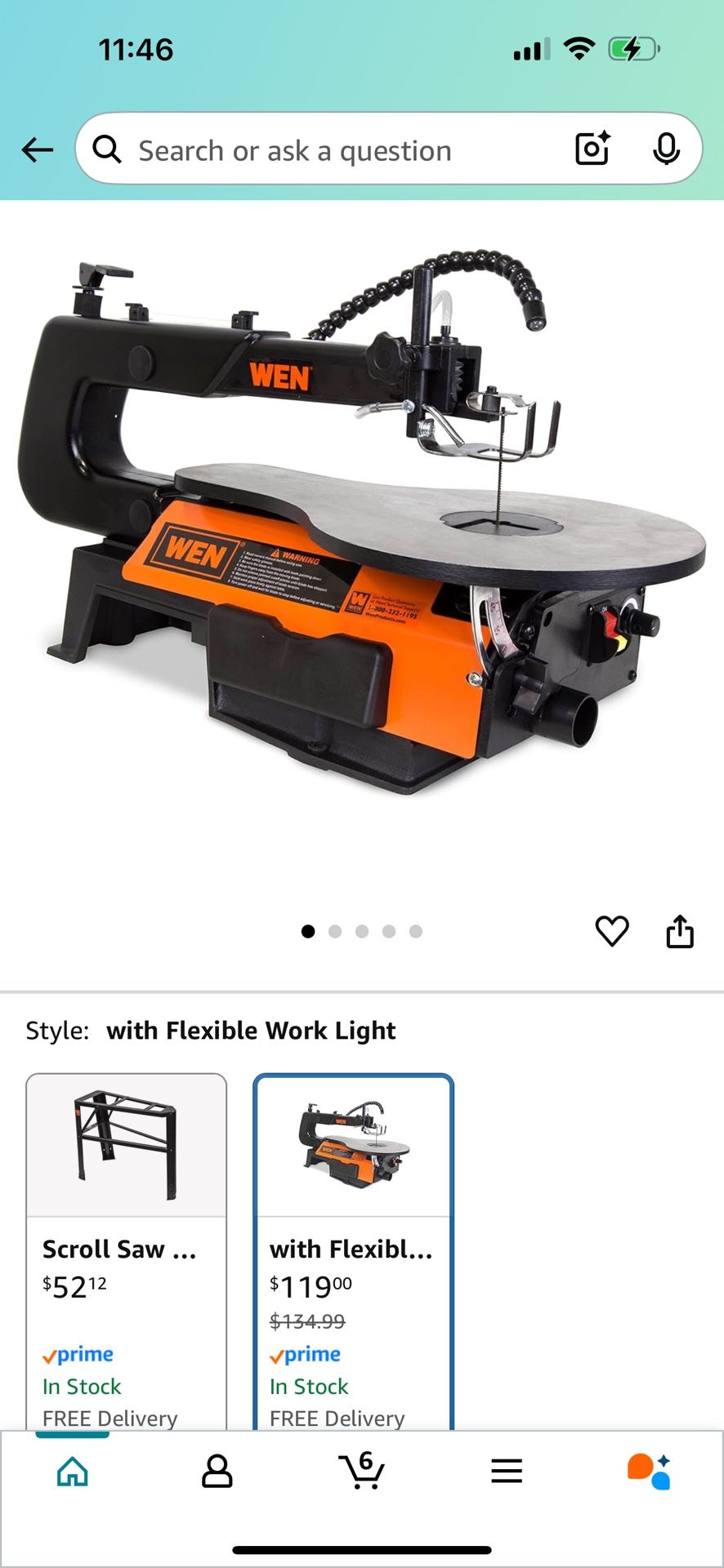Open the Rufus AI assistant

point(650,1471)
